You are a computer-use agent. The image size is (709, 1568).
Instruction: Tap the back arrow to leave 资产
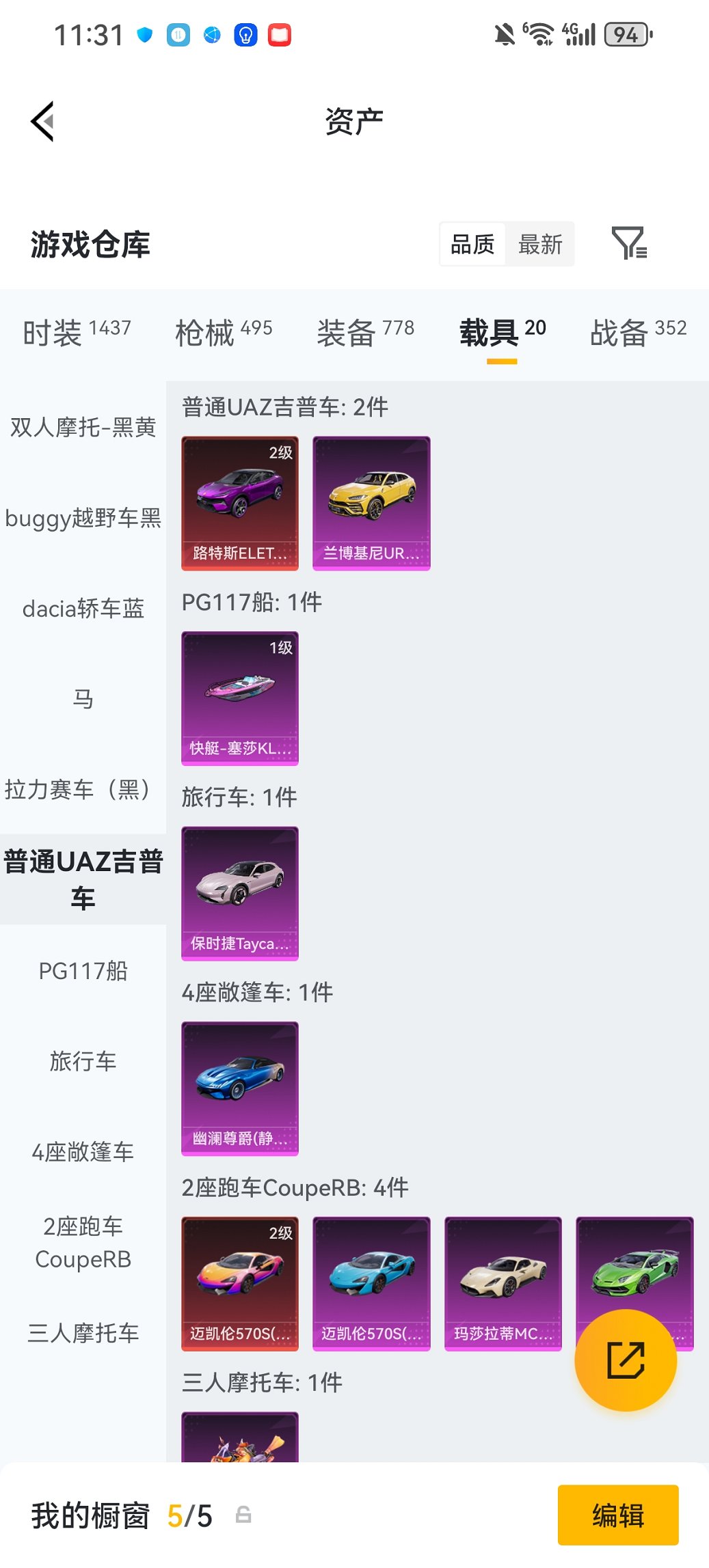pos(42,120)
